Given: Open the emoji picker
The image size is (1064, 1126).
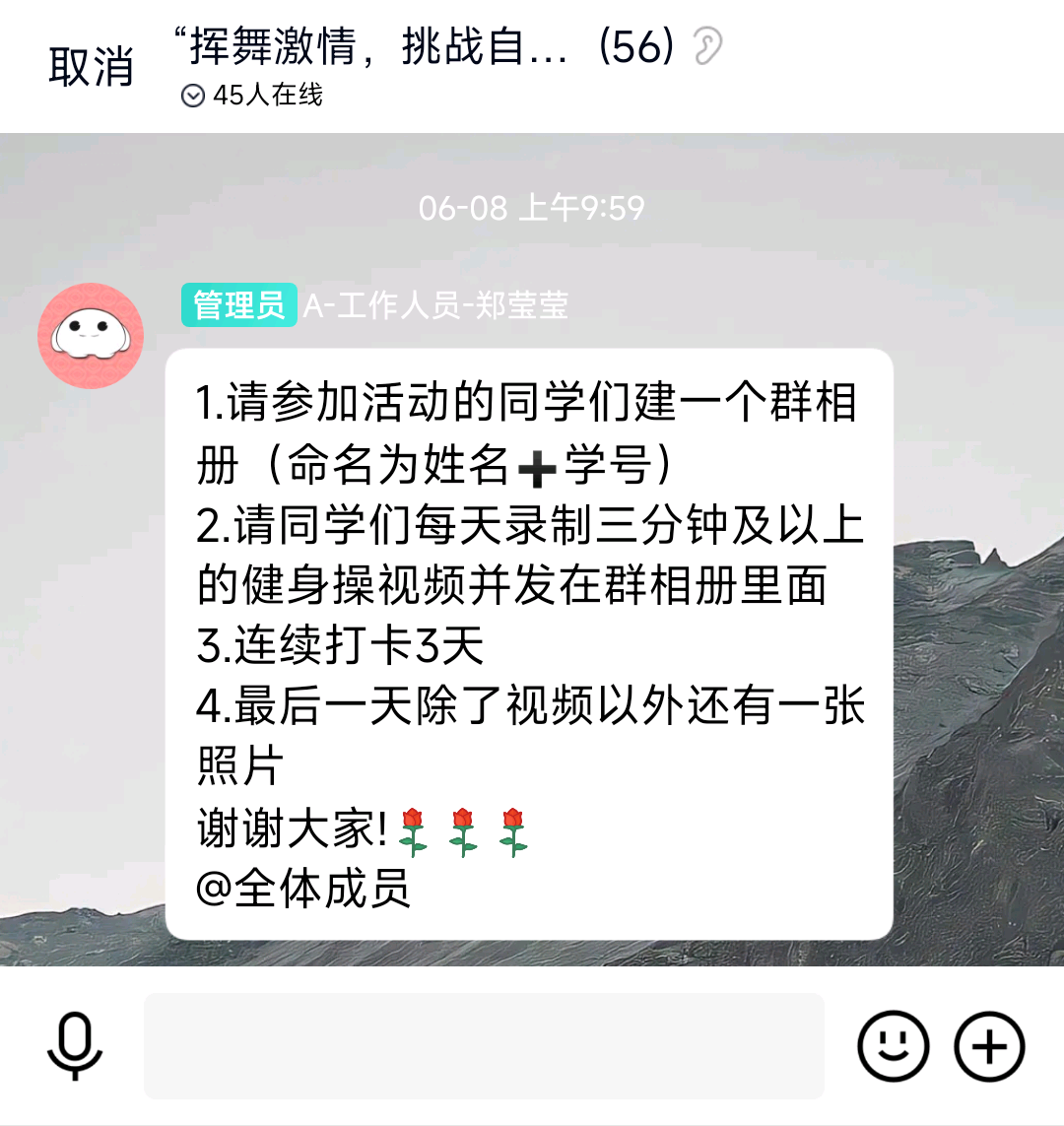Looking at the screenshot, I should 893,1046.
